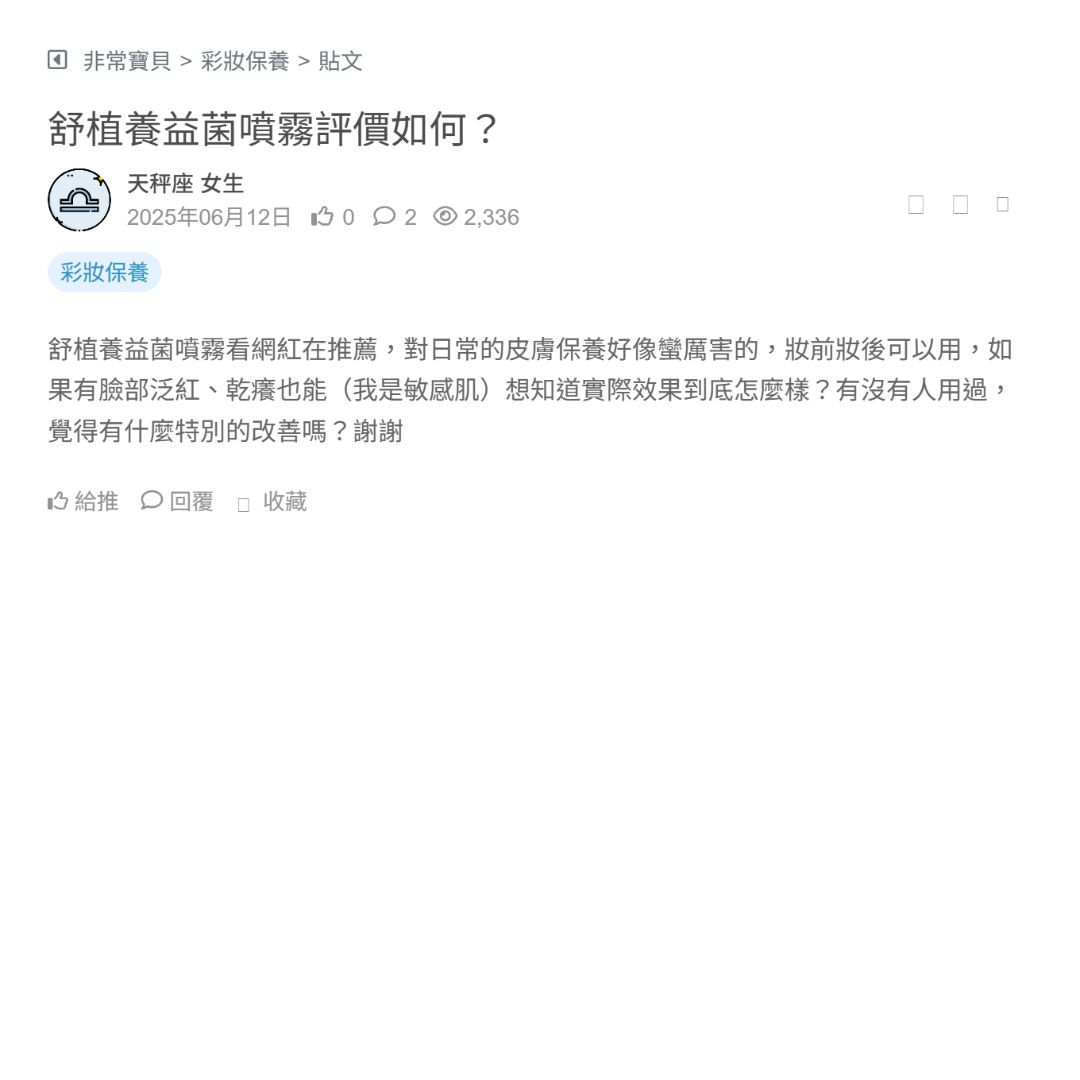Screen dimensions: 1080x1080
Task: Tap the back arrow icon in breadcrumb
Action: click(x=57, y=60)
